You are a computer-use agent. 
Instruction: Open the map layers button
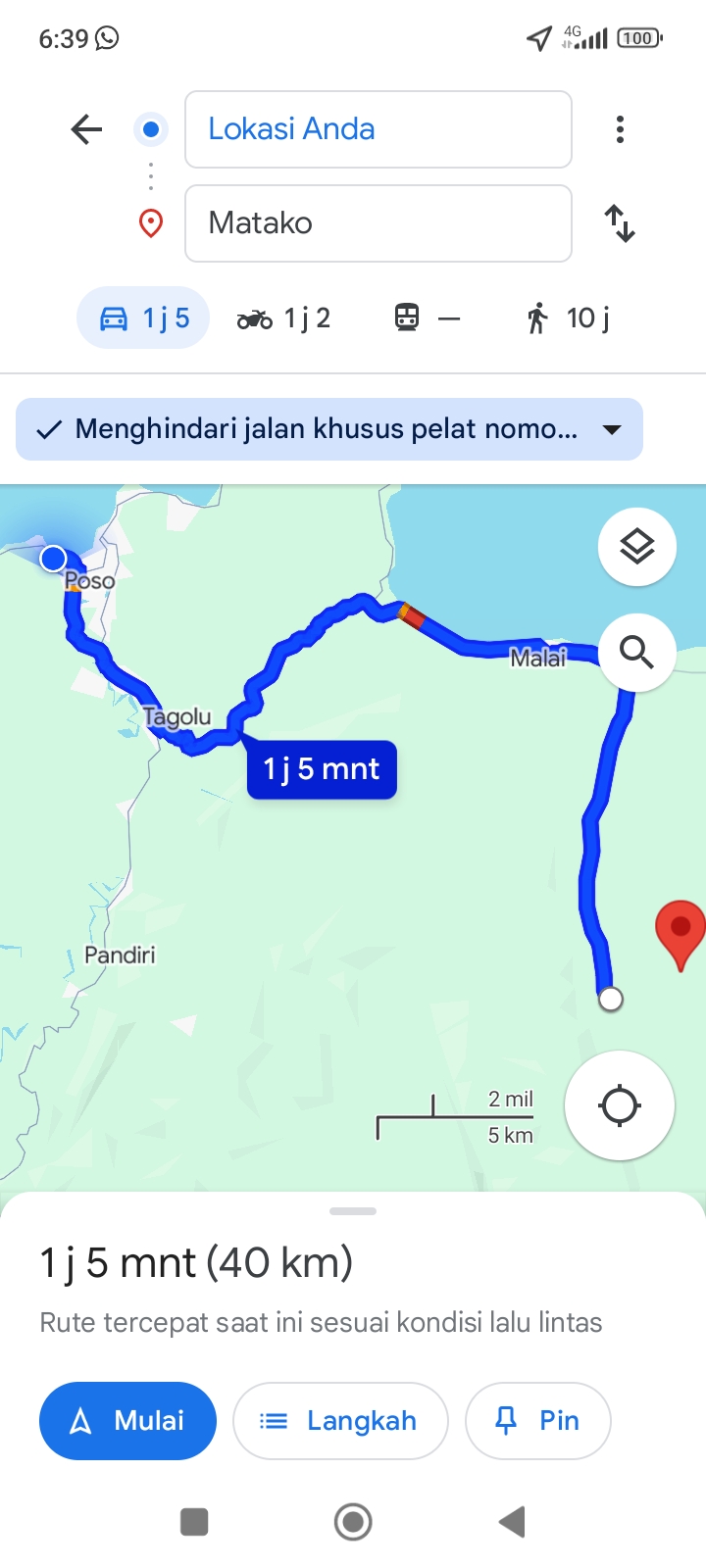(x=637, y=547)
